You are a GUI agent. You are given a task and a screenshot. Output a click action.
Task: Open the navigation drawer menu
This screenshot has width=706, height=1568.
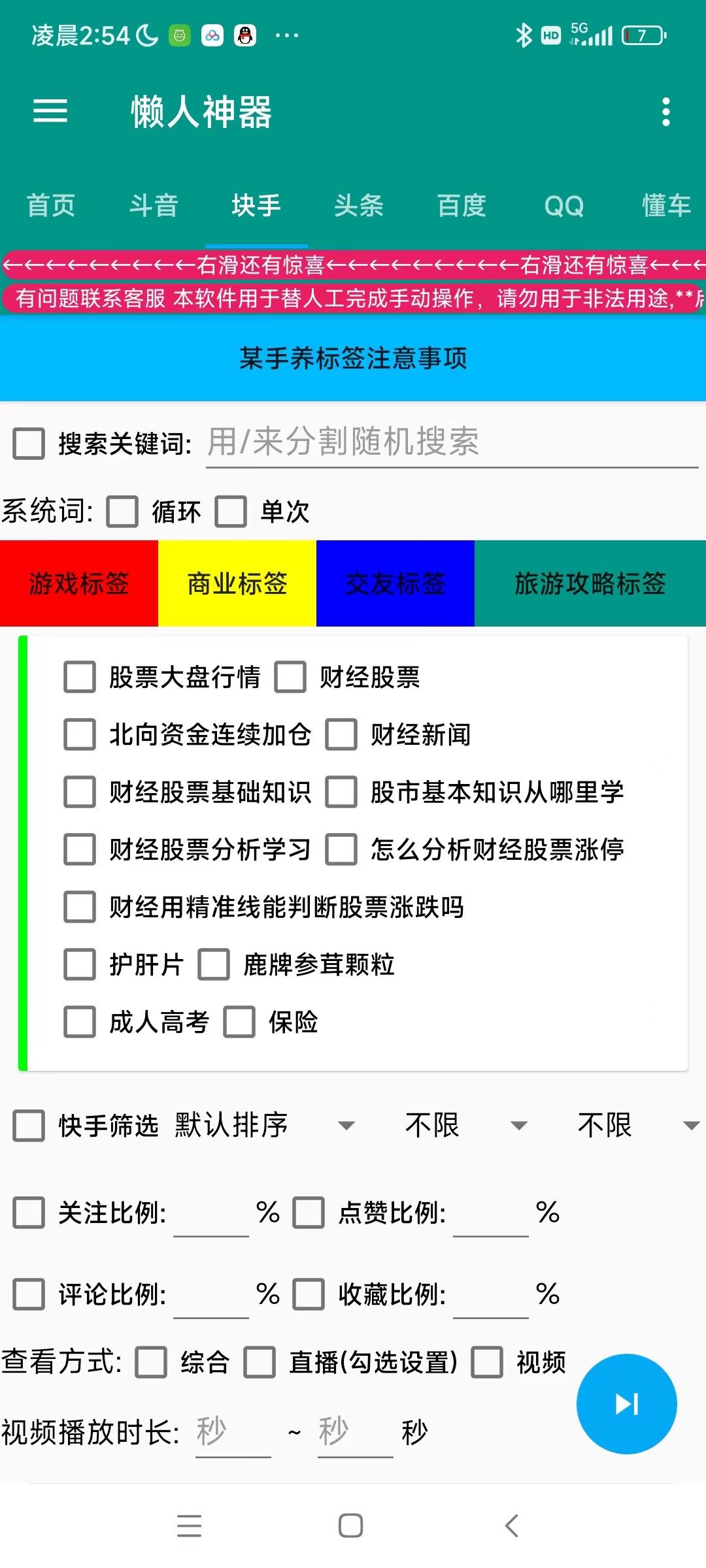50,111
